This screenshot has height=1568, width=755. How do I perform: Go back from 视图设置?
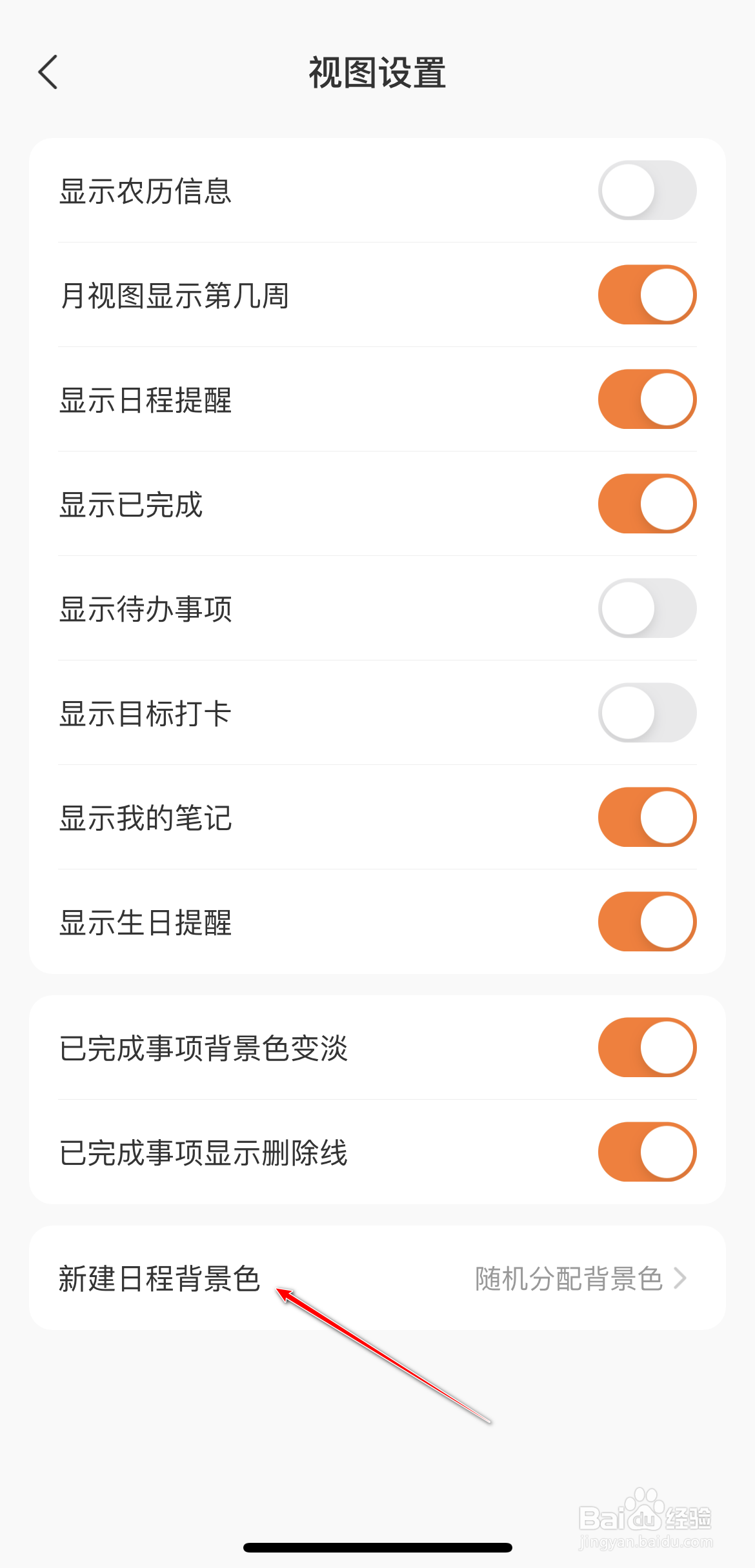pyautogui.click(x=48, y=72)
